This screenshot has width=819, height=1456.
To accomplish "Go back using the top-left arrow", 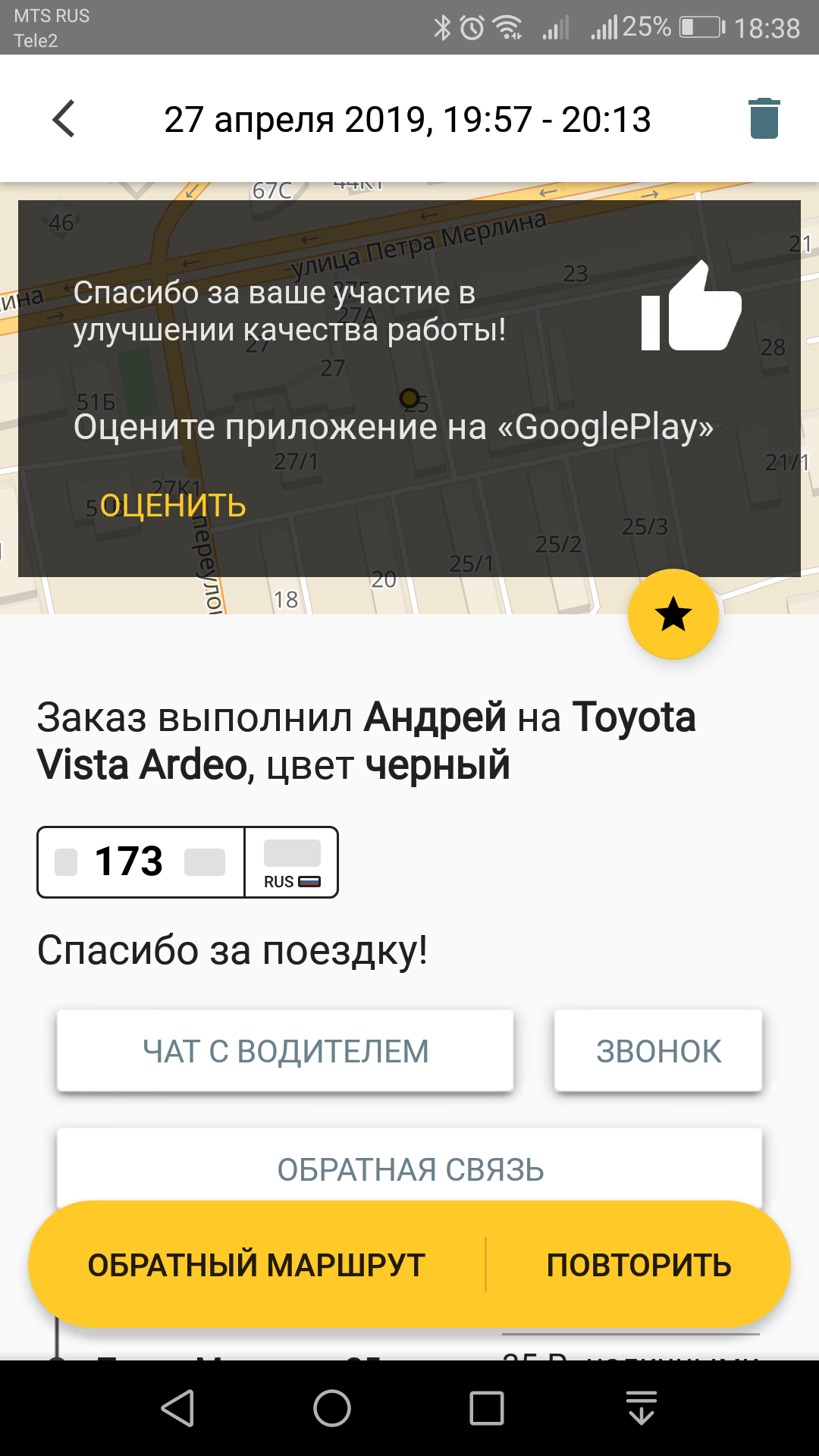I will click(64, 119).
